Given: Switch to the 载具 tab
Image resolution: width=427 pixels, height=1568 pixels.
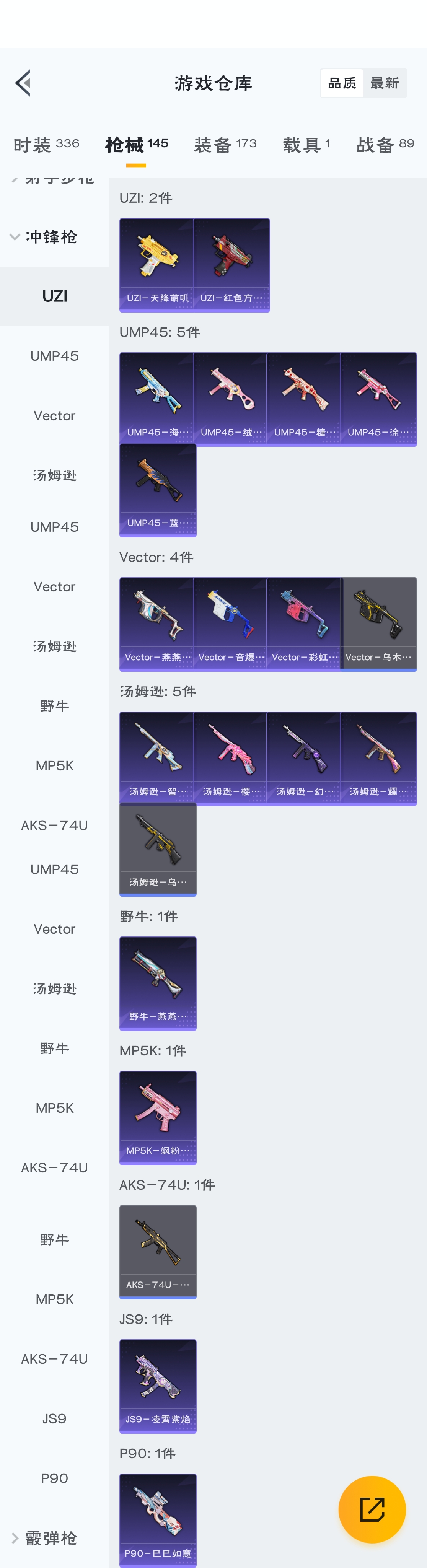Looking at the screenshot, I should point(306,145).
